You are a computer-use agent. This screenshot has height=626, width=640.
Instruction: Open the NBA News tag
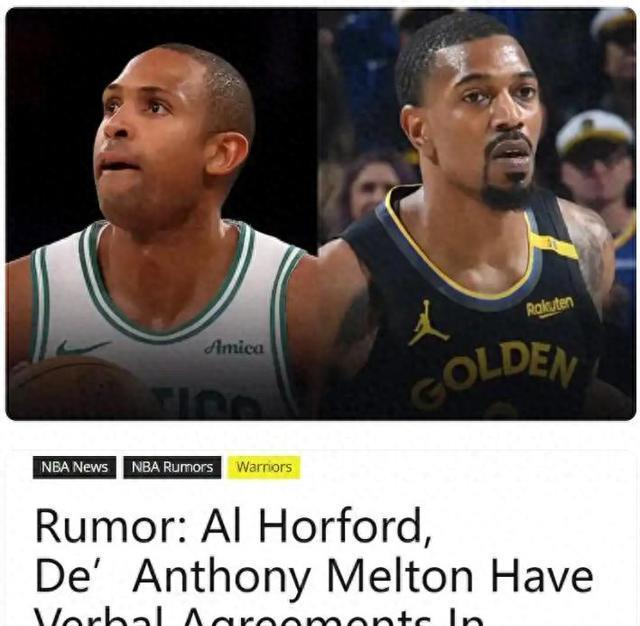tap(74, 467)
